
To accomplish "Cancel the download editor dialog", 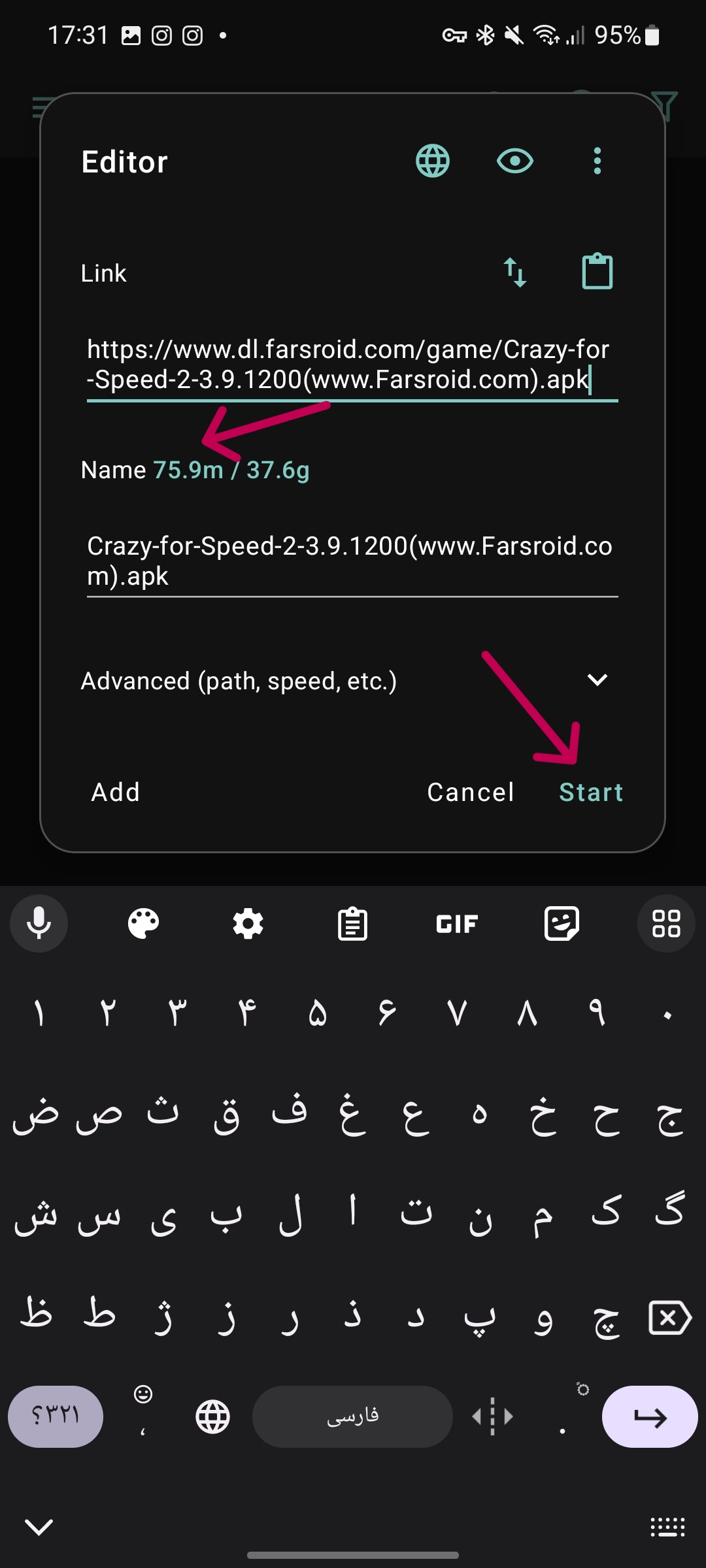I will click(x=471, y=792).
